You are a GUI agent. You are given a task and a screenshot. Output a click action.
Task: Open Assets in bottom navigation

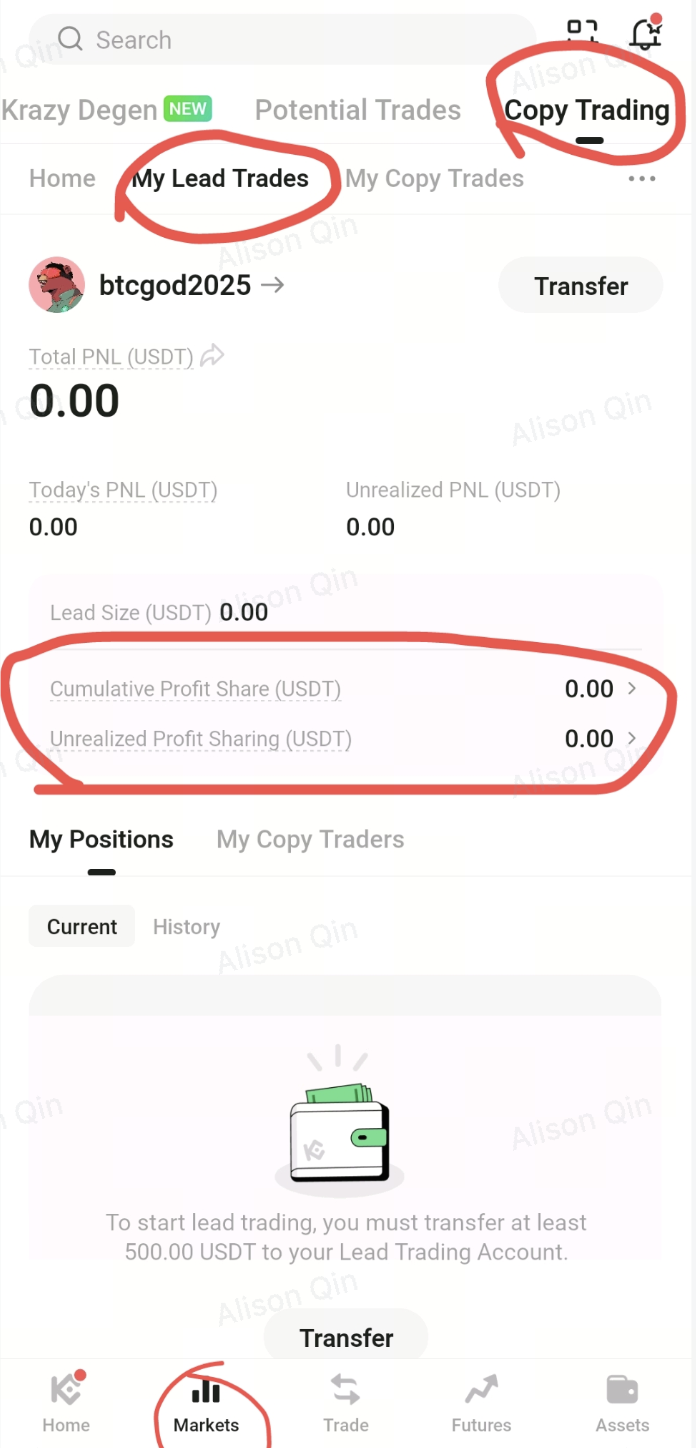622,1404
